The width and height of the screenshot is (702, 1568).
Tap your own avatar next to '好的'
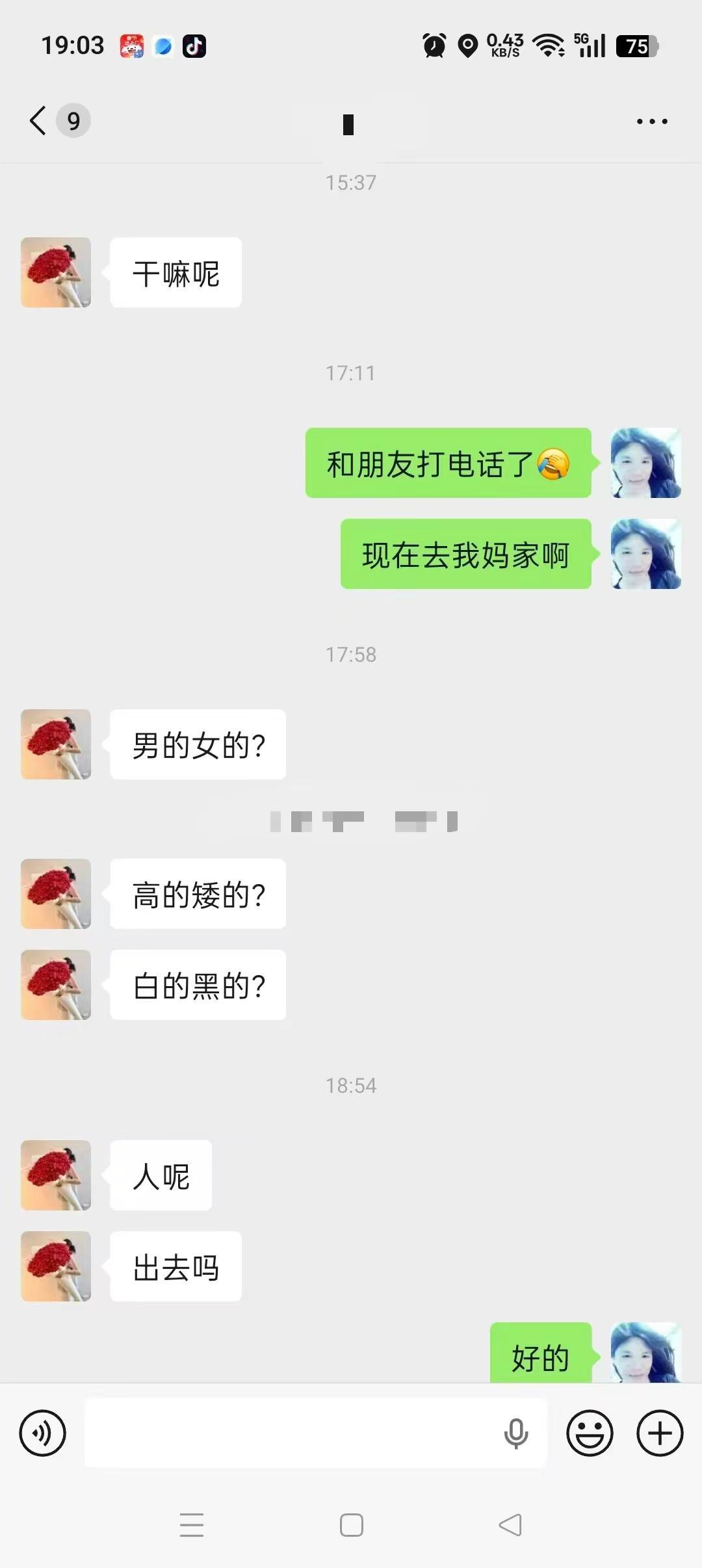(645, 1355)
